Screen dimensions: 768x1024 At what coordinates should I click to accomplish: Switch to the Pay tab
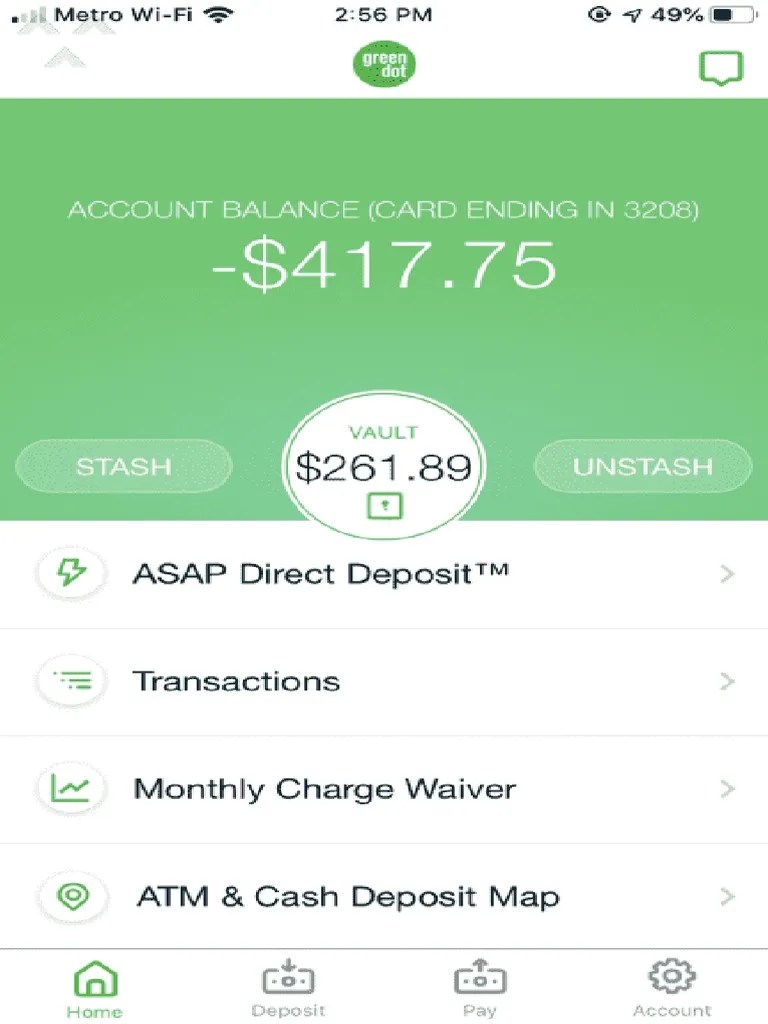point(480,988)
